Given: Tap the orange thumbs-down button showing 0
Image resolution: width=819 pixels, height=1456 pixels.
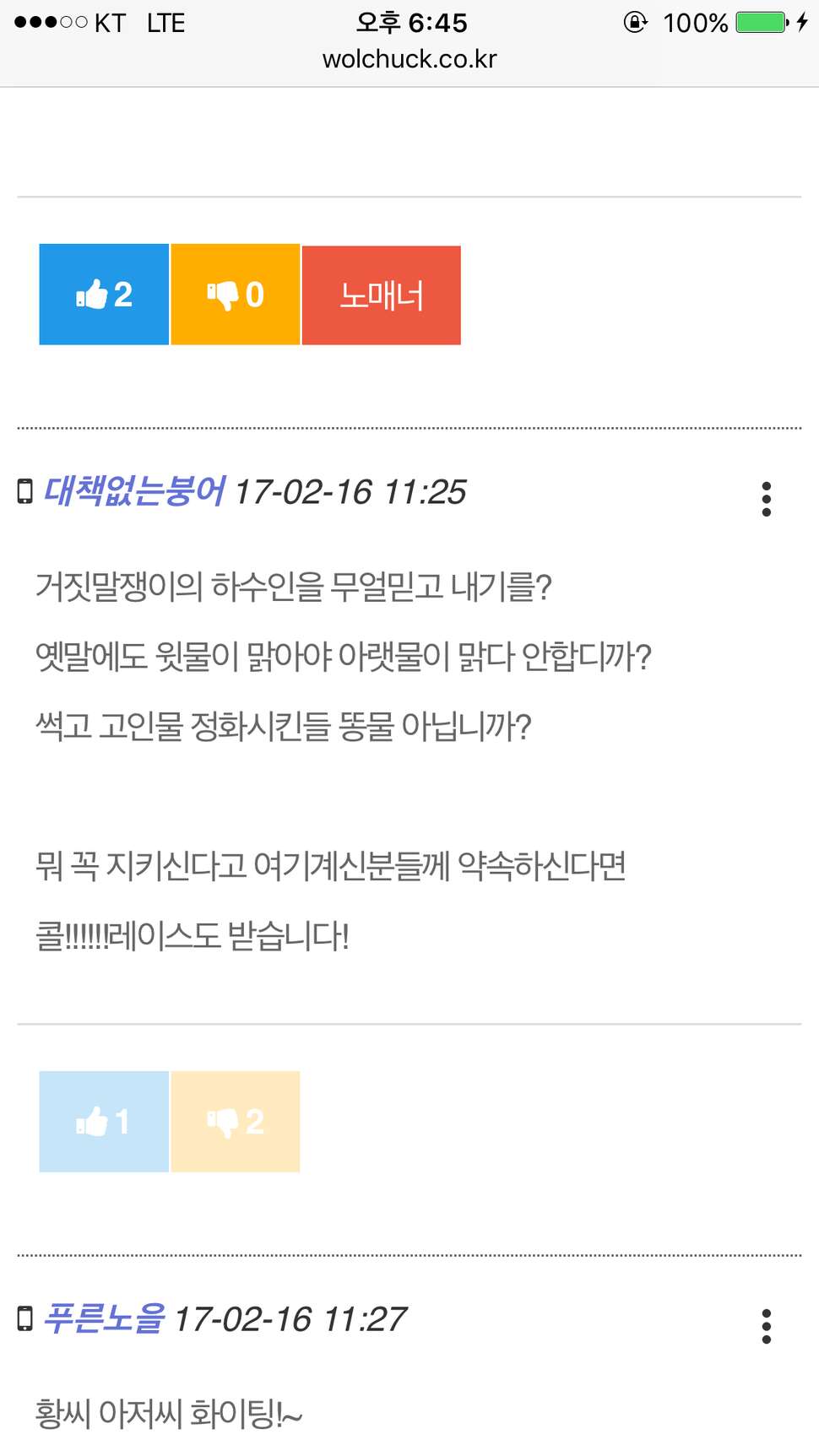Looking at the screenshot, I should (236, 295).
